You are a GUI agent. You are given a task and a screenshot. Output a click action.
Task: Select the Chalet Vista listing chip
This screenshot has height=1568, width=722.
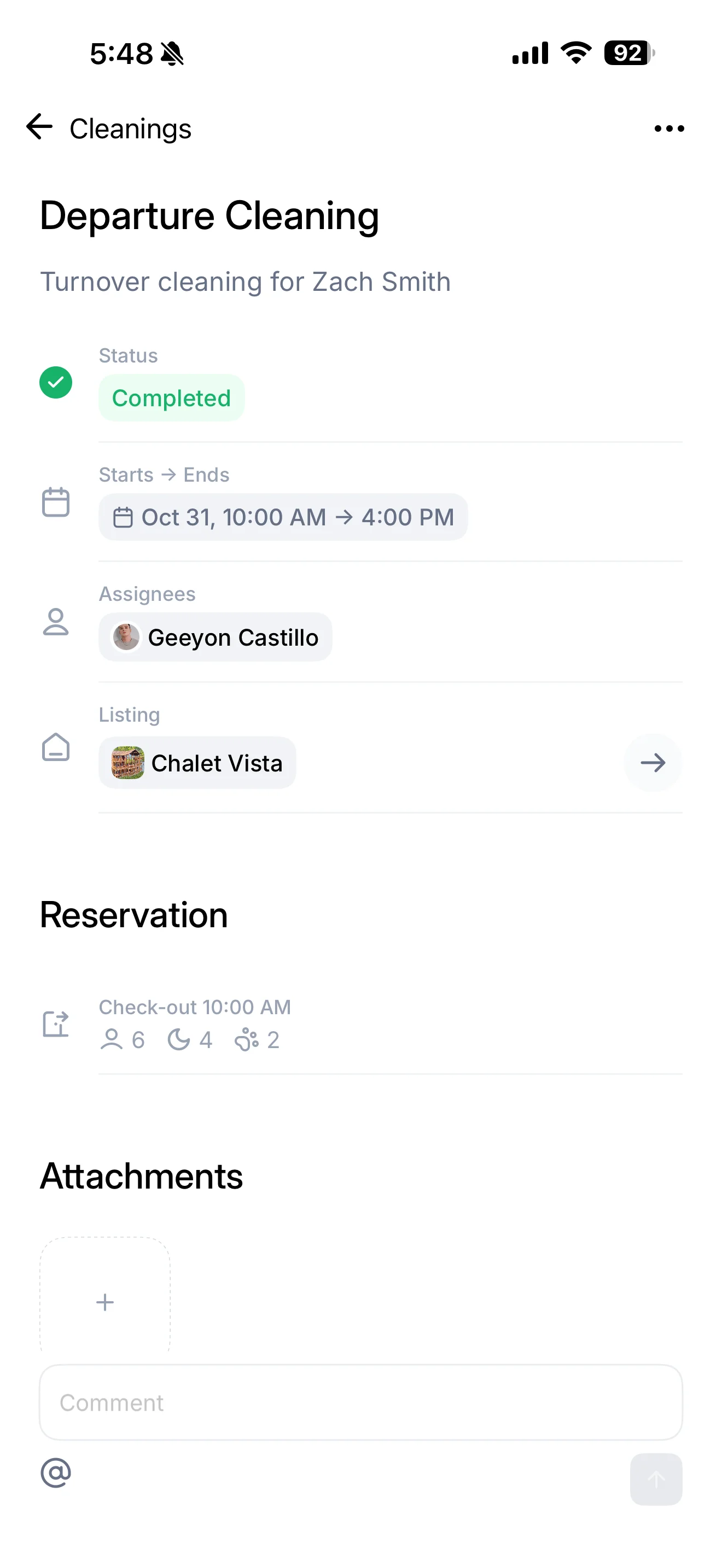(197, 763)
